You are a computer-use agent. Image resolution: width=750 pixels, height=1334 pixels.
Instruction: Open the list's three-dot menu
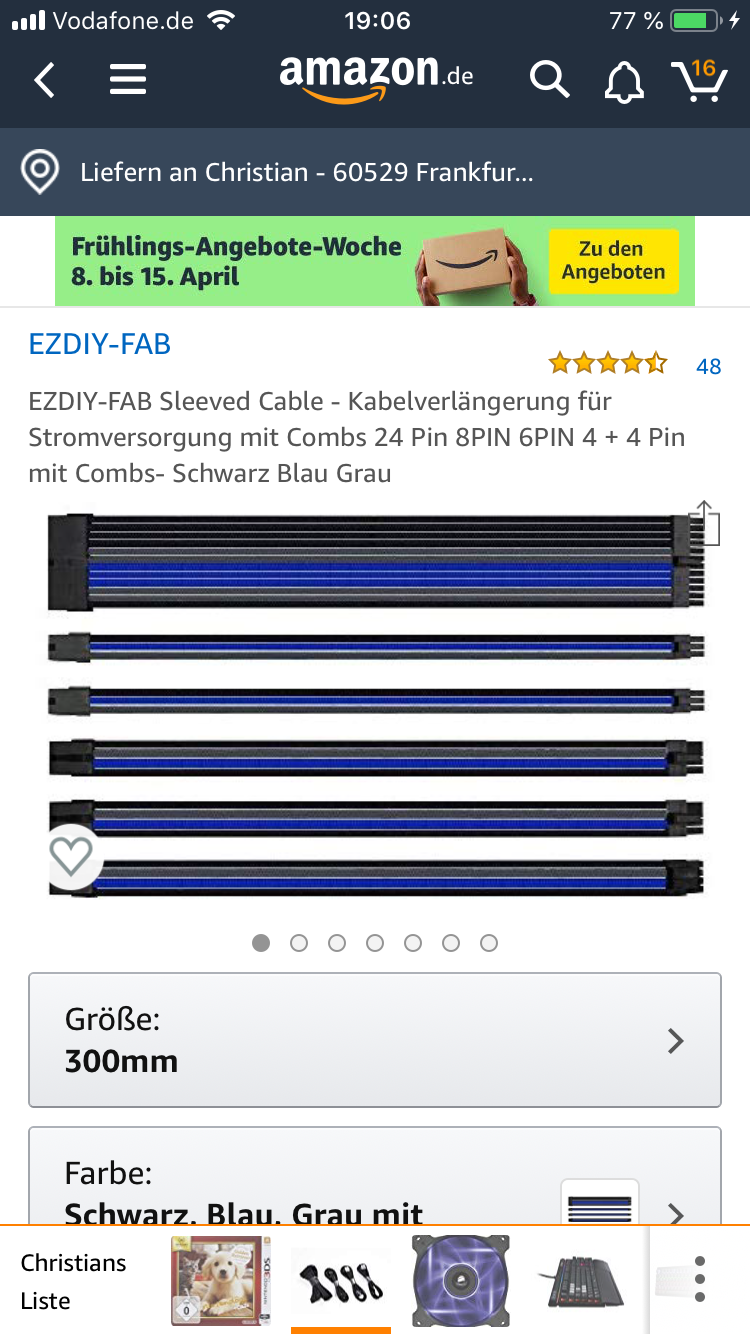[x=700, y=1280]
